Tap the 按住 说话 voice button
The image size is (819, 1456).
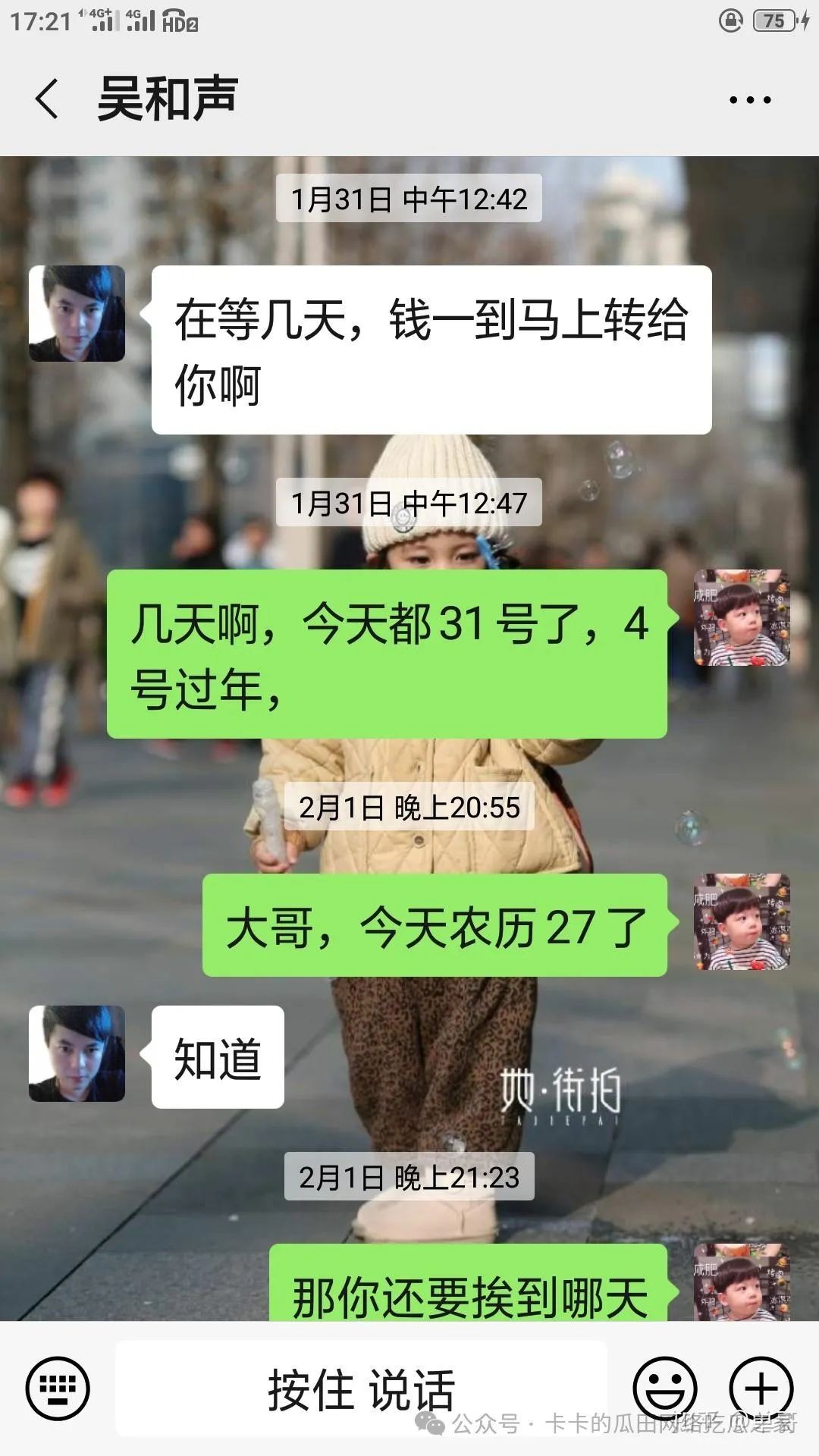coord(361,1388)
